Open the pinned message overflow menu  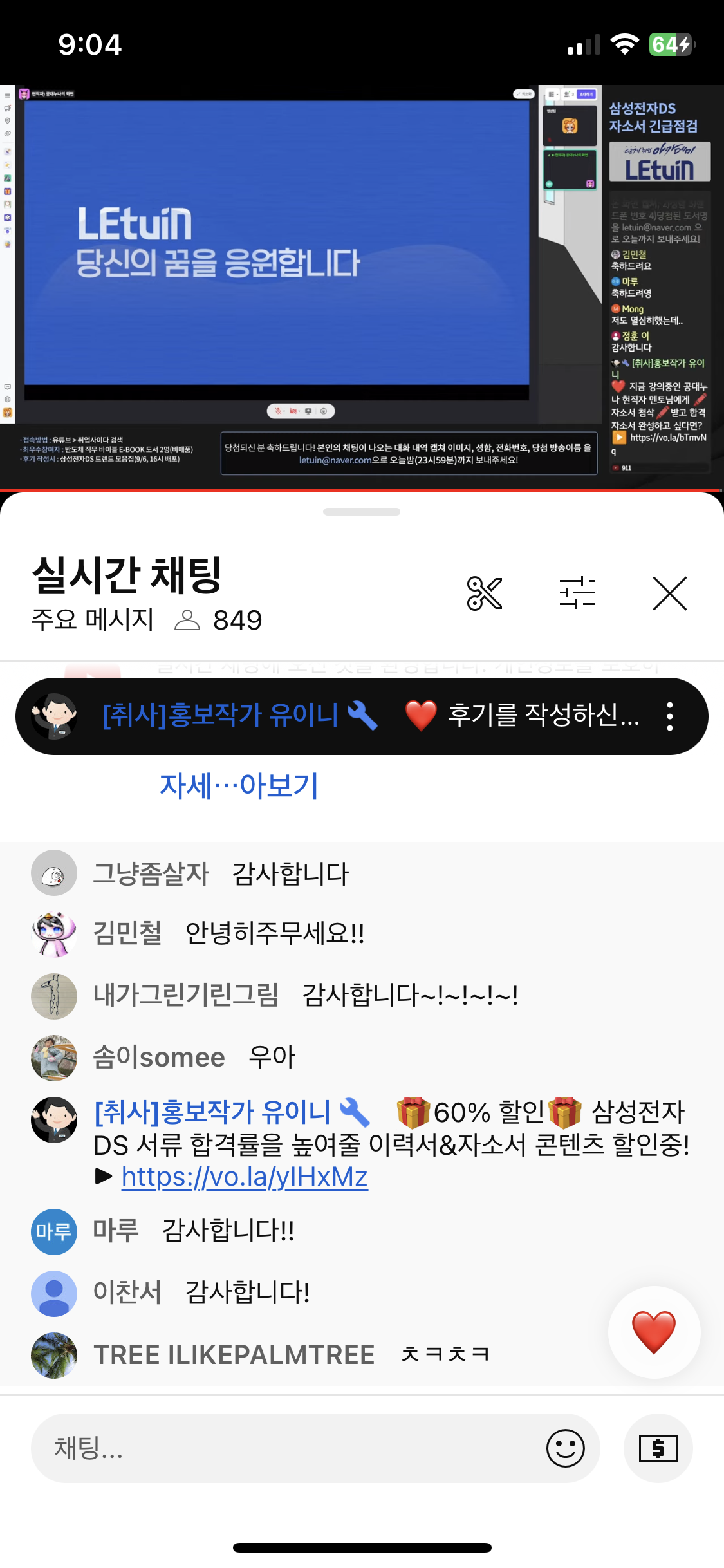(670, 716)
